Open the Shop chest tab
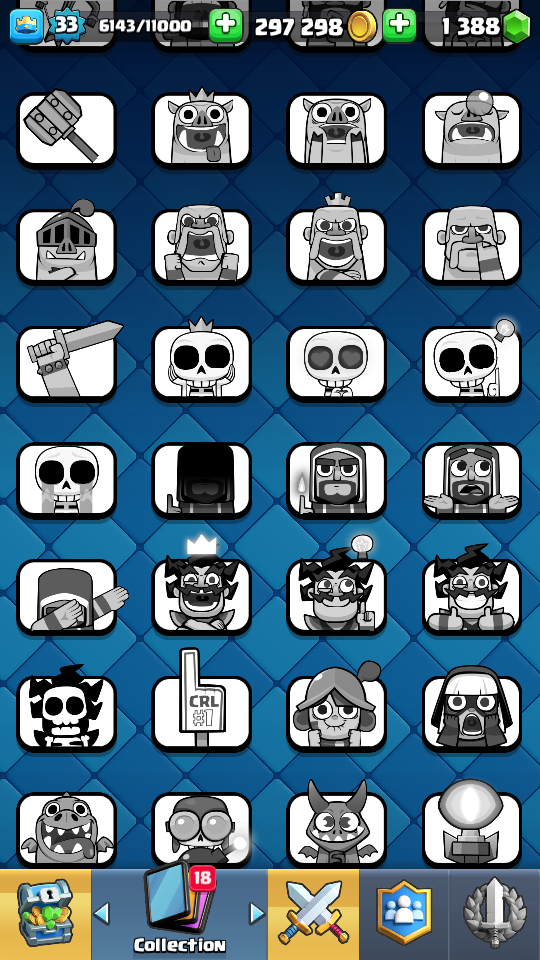Image resolution: width=540 pixels, height=960 pixels. point(45,913)
